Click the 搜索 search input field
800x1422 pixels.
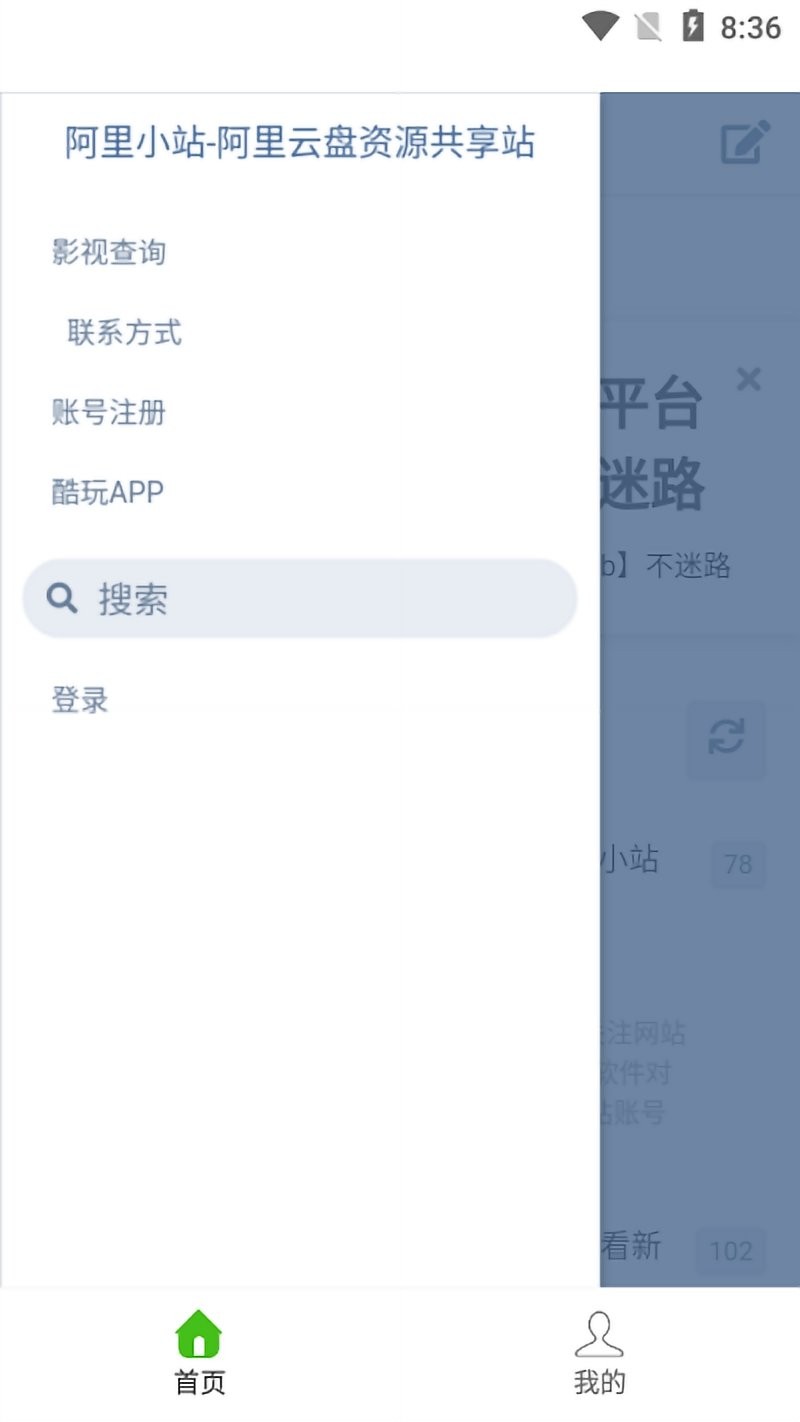(300, 597)
